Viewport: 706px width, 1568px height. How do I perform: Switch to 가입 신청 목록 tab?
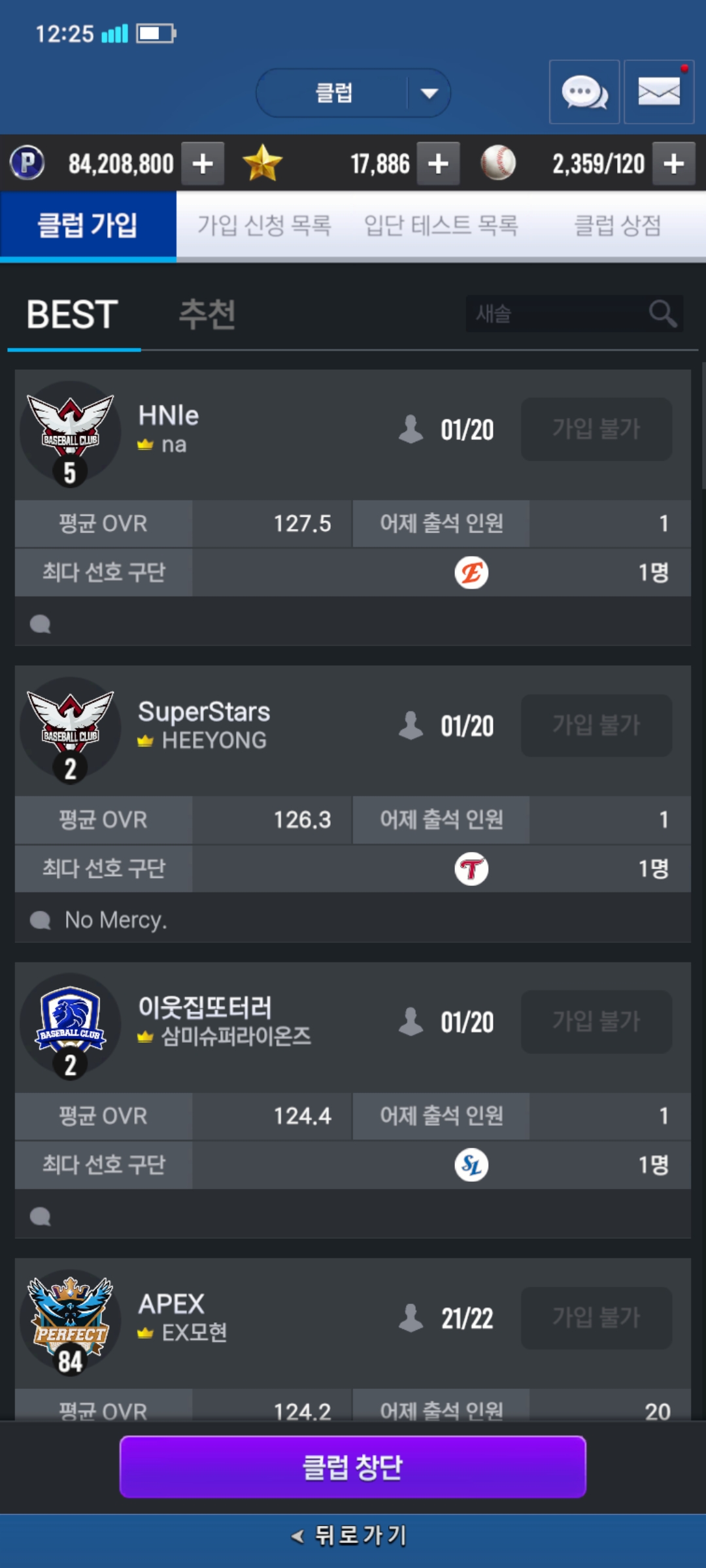click(x=264, y=226)
